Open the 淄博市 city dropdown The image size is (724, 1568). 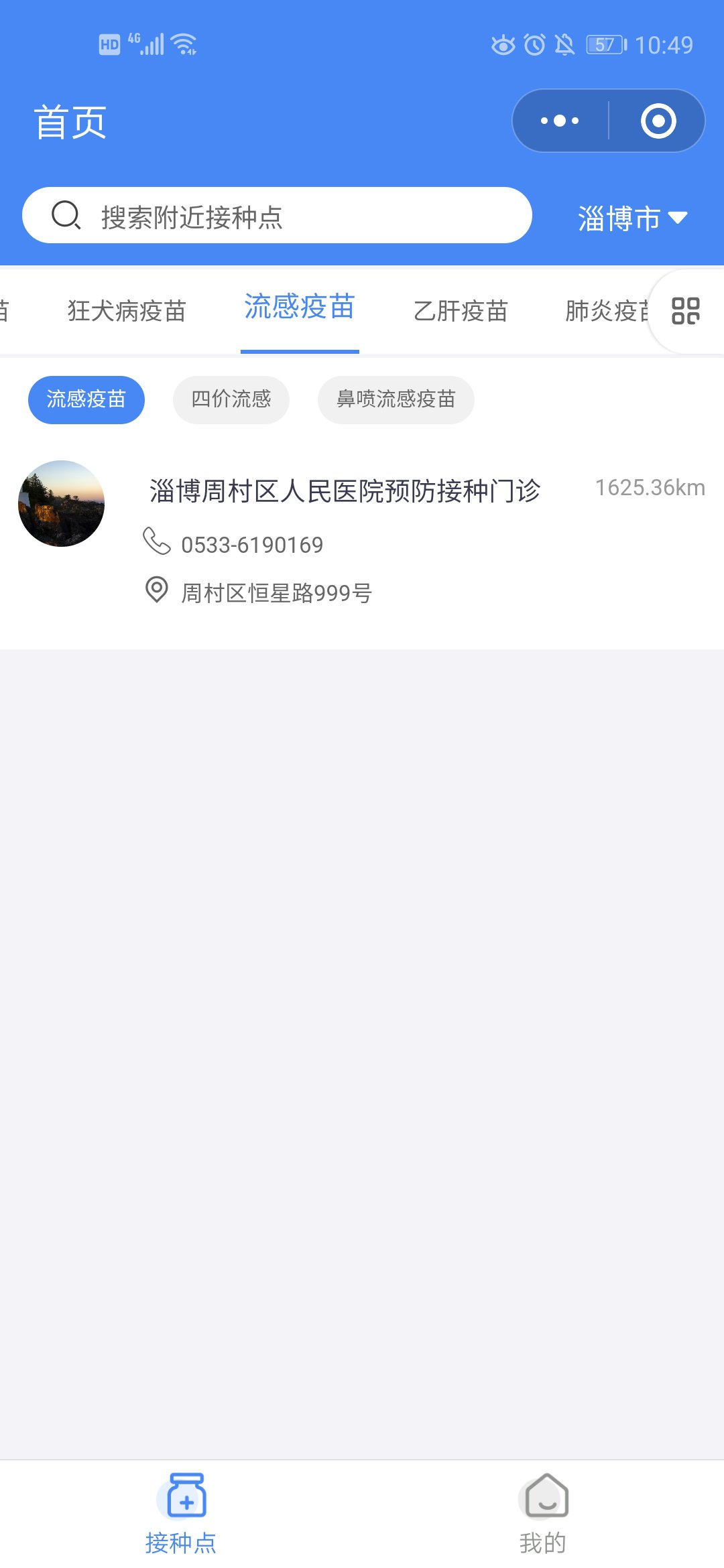coord(631,218)
